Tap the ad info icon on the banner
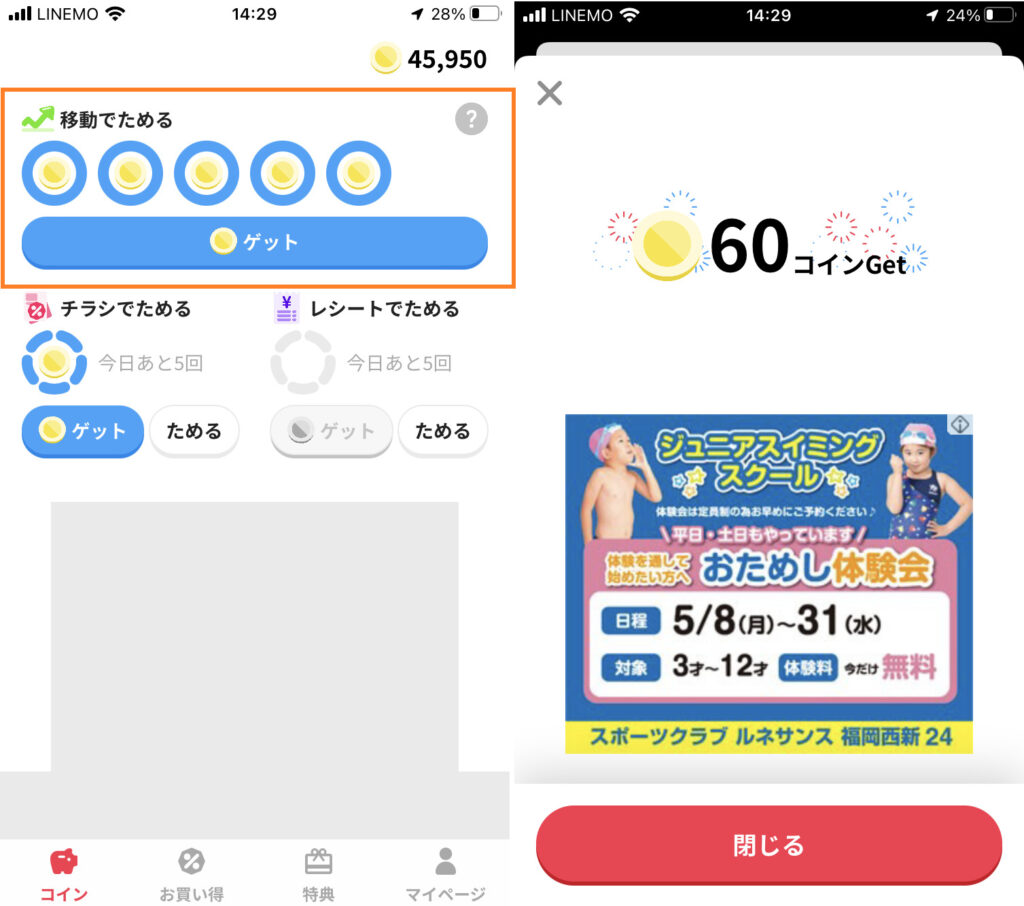This screenshot has height=906, width=1024. click(959, 425)
